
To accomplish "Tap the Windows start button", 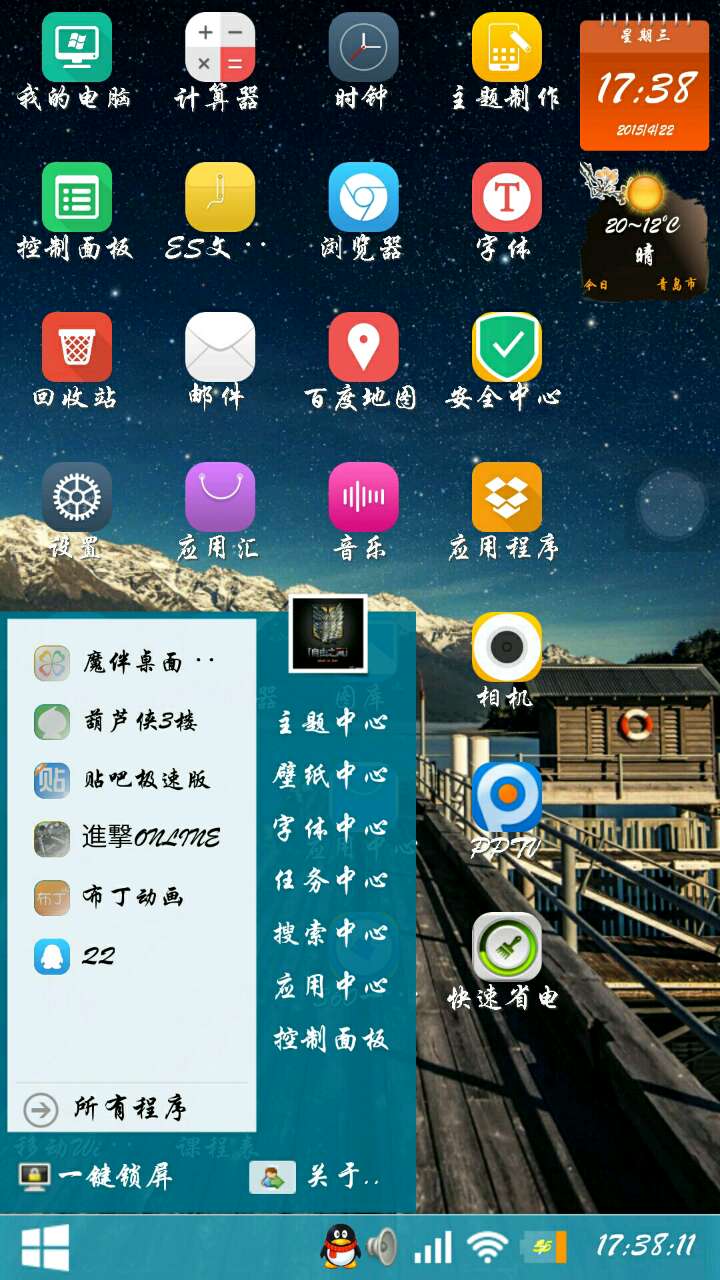I will point(45,1247).
